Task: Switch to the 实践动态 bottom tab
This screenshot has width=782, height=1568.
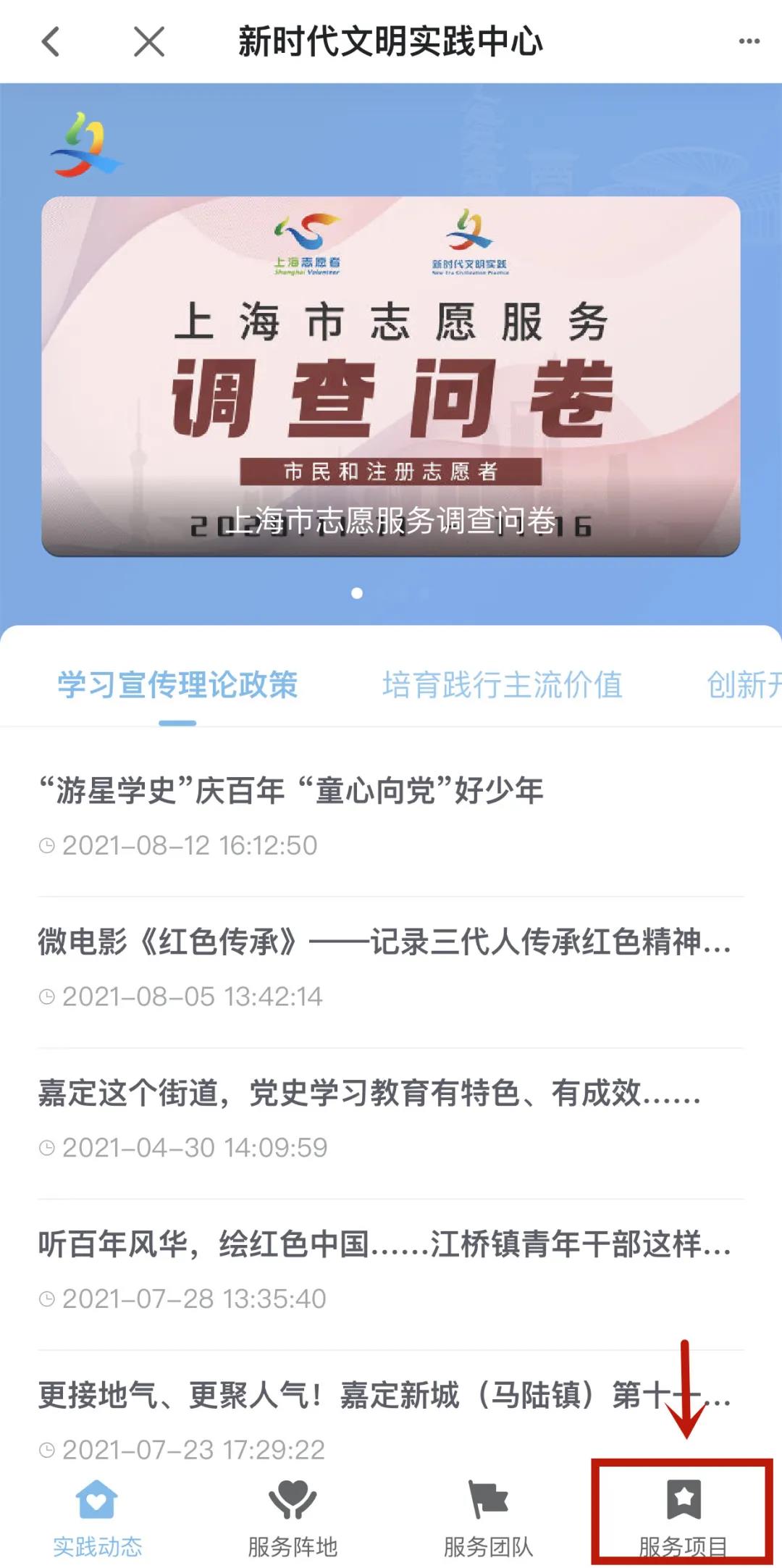Action: tap(97, 1517)
